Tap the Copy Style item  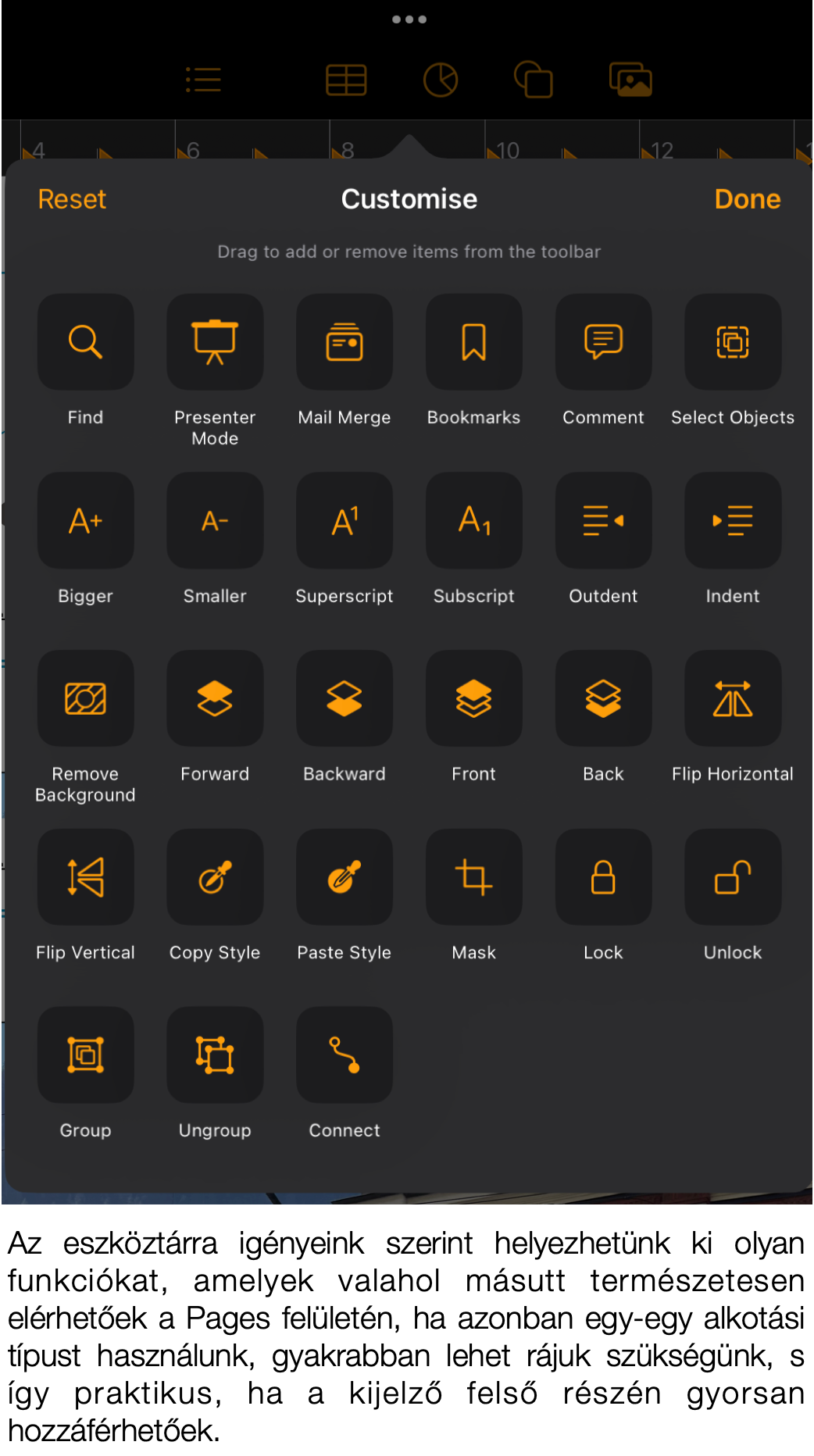[x=215, y=876]
